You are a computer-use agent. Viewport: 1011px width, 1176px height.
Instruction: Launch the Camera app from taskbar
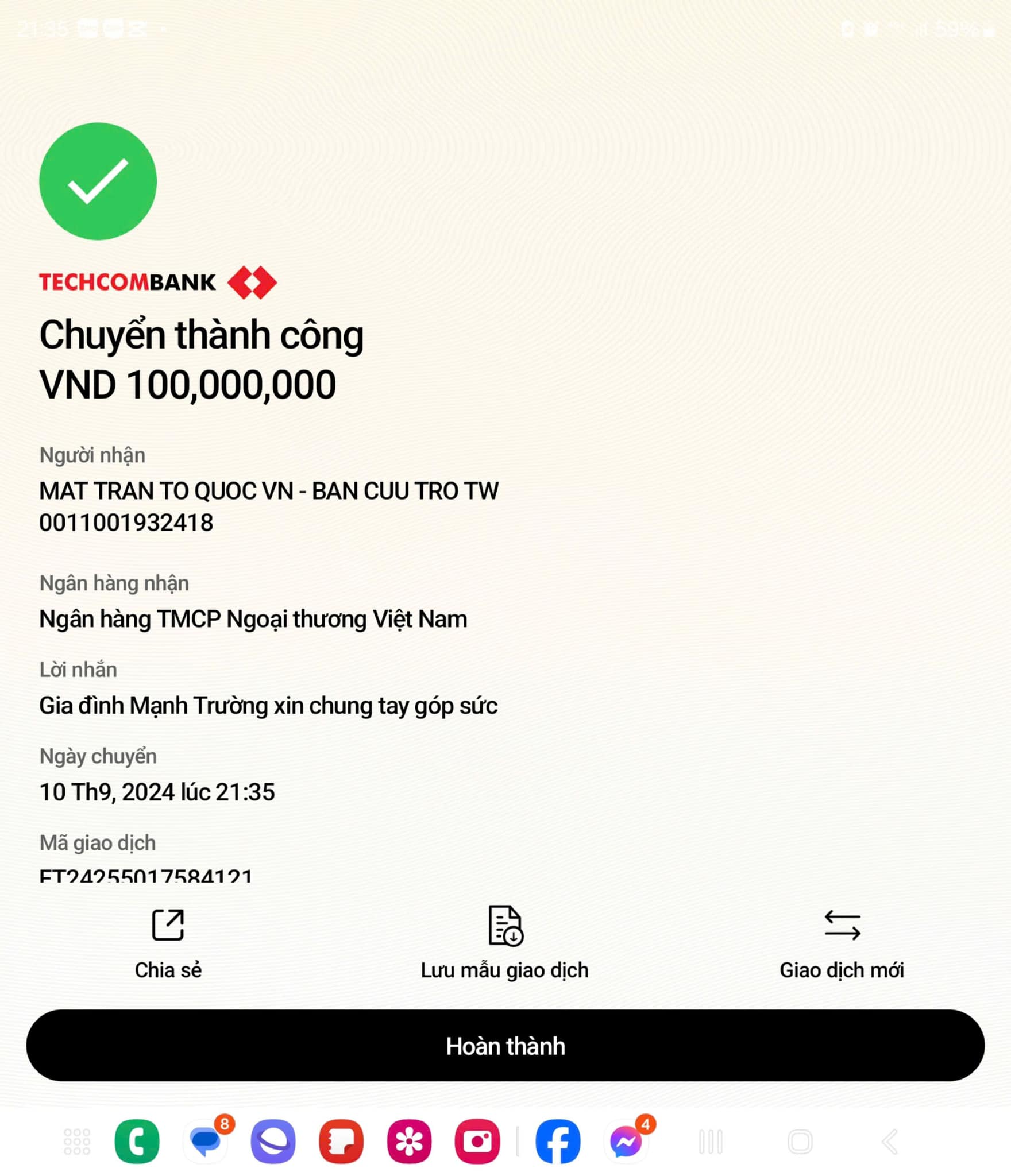(x=477, y=1142)
